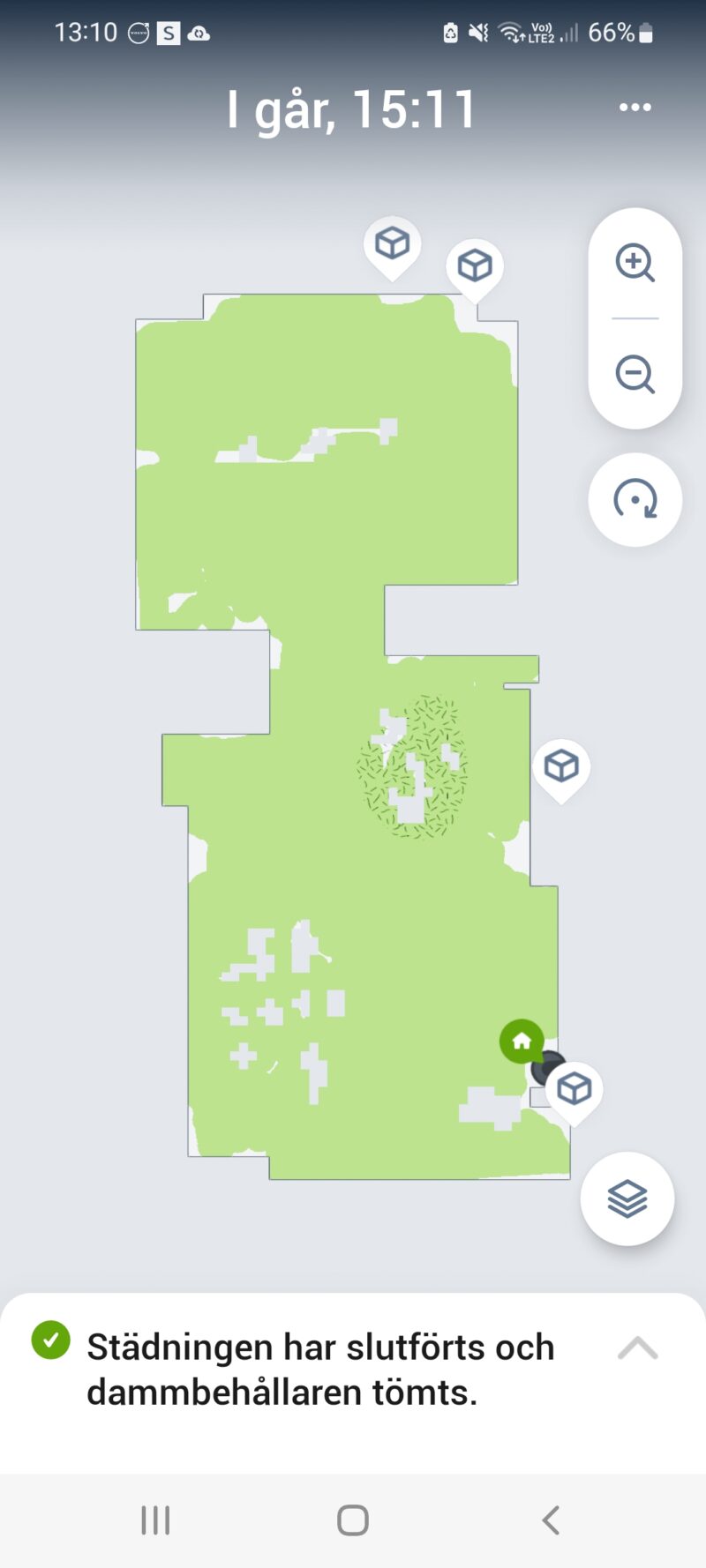The image size is (706, 1568).
Task: Zoom in on the cleaning map
Action: point(635,263)
